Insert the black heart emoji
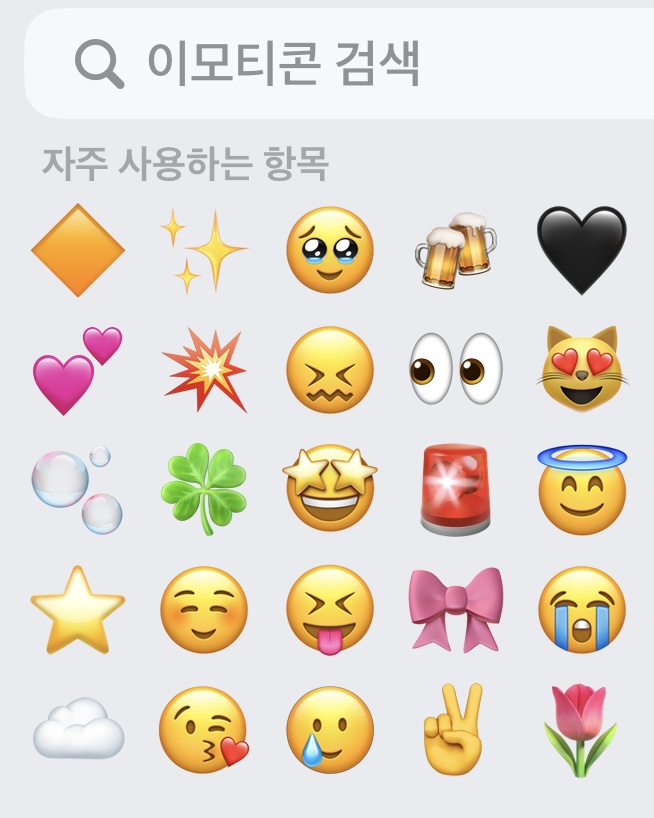This screenshot has height=818, width=654. [581, 250]
